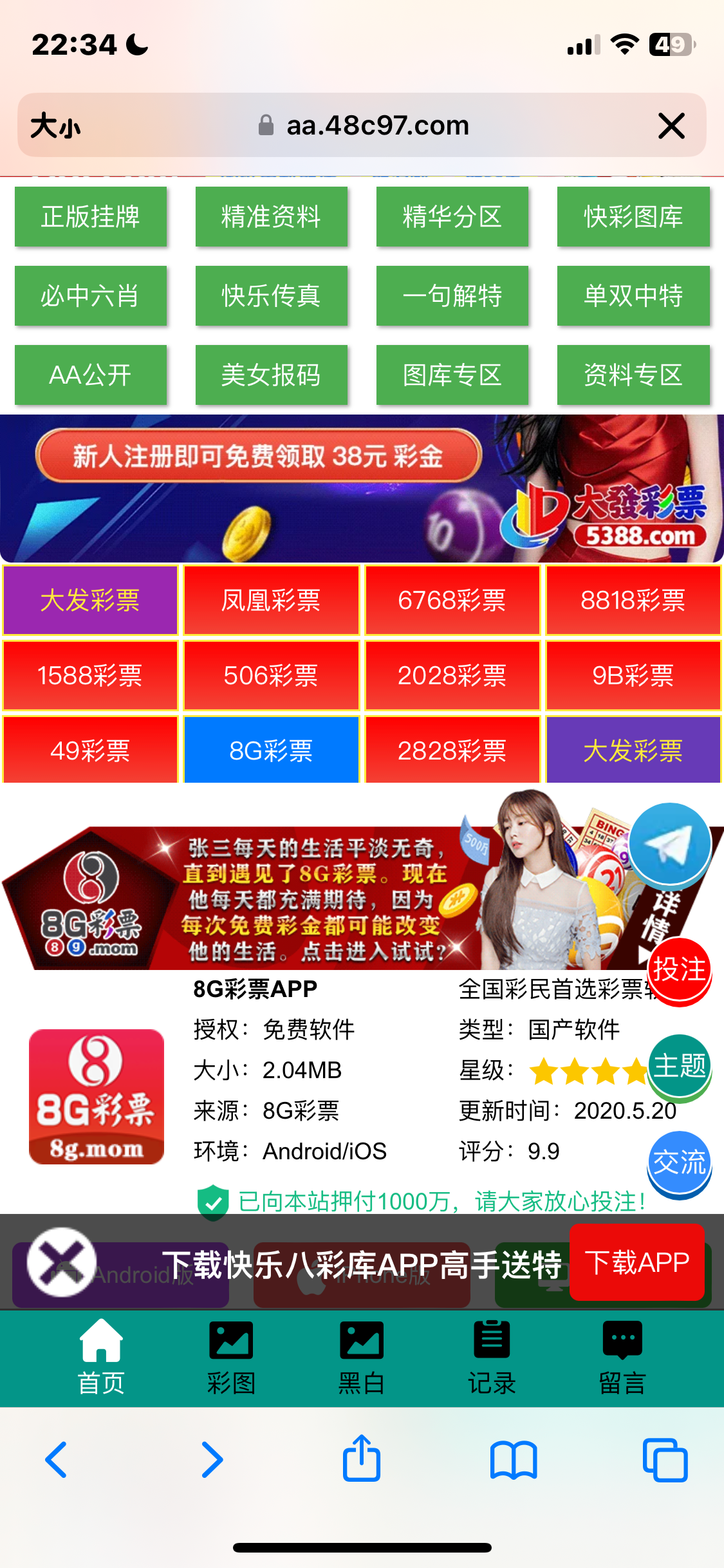The width and height of the screenshot is (724, 1568).
Task: Open the 正版挂牌 section
Action: (x=91, y=217)
